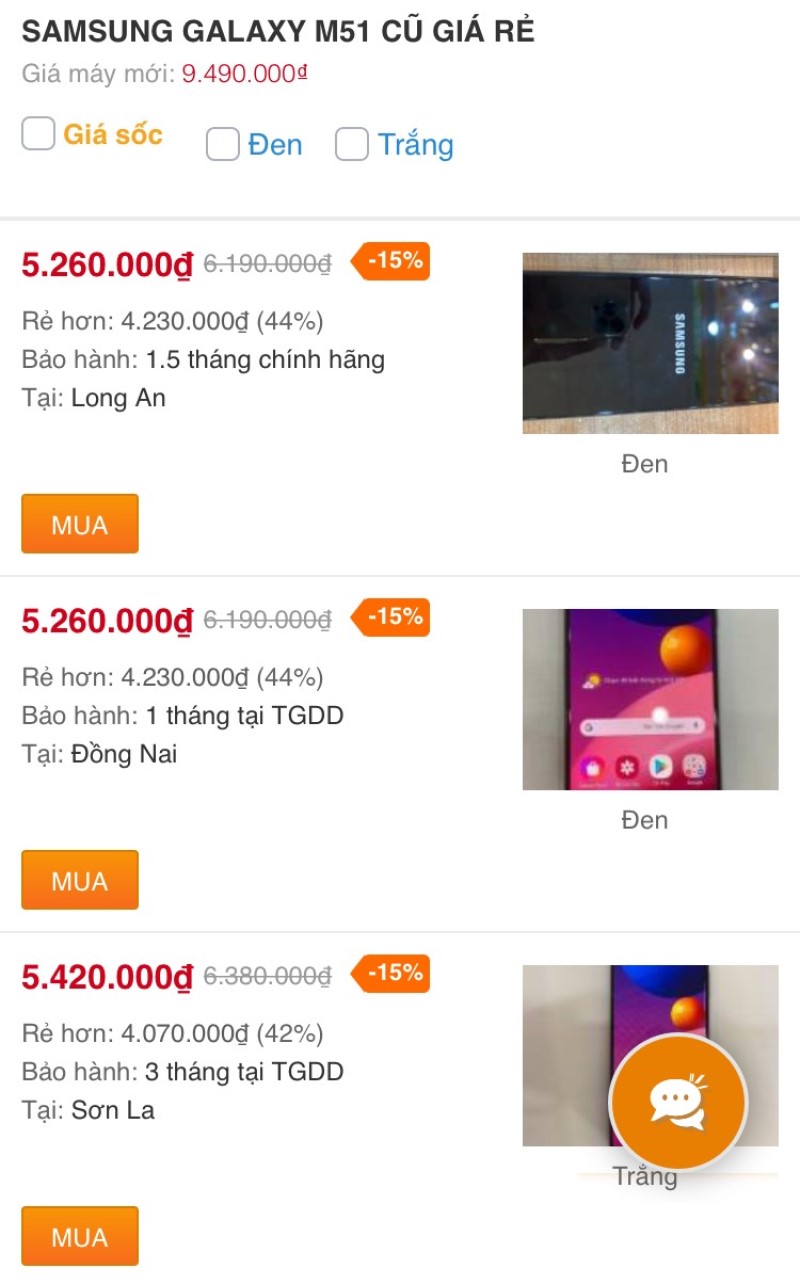800x1284 pixels.
Task: Open the floating chat support bubble
Action: (678, 1102)
